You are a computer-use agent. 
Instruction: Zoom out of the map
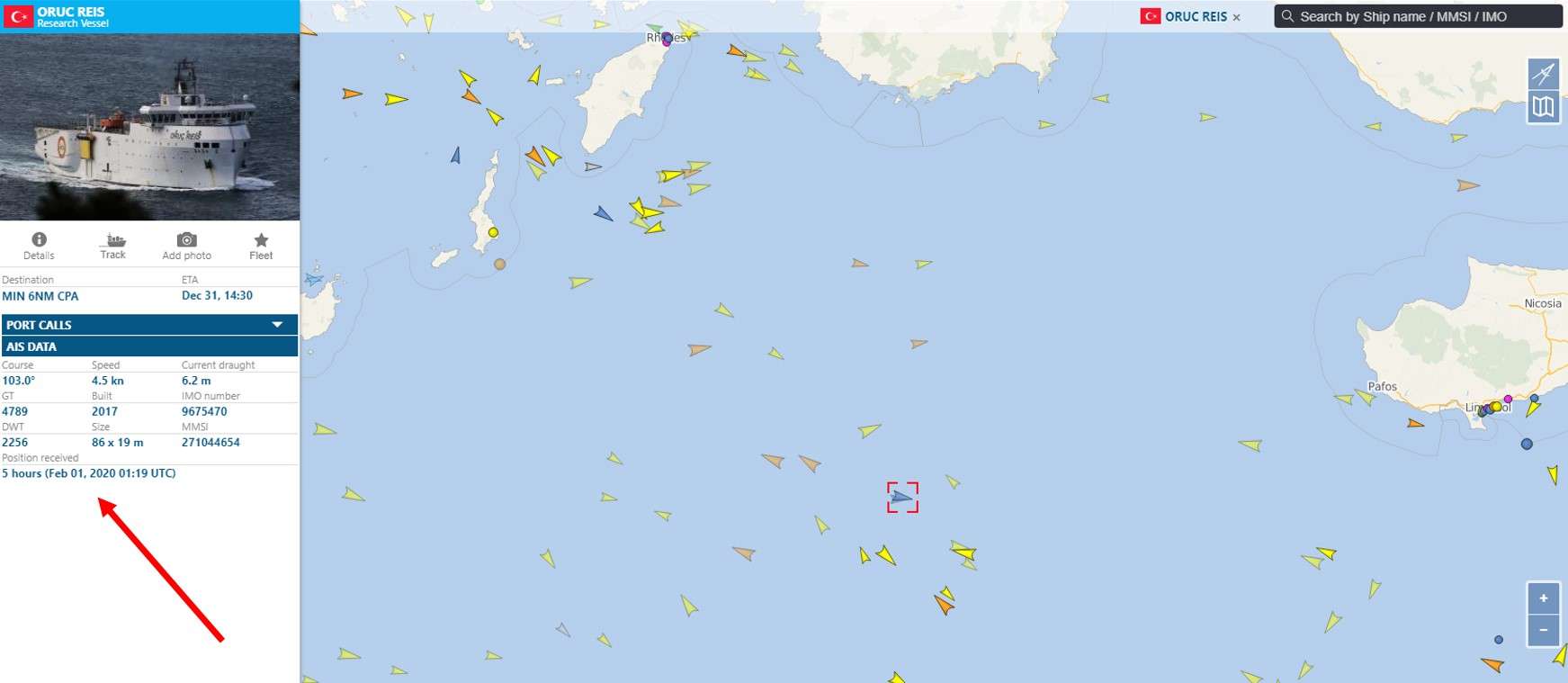(x=1543, y=630)
